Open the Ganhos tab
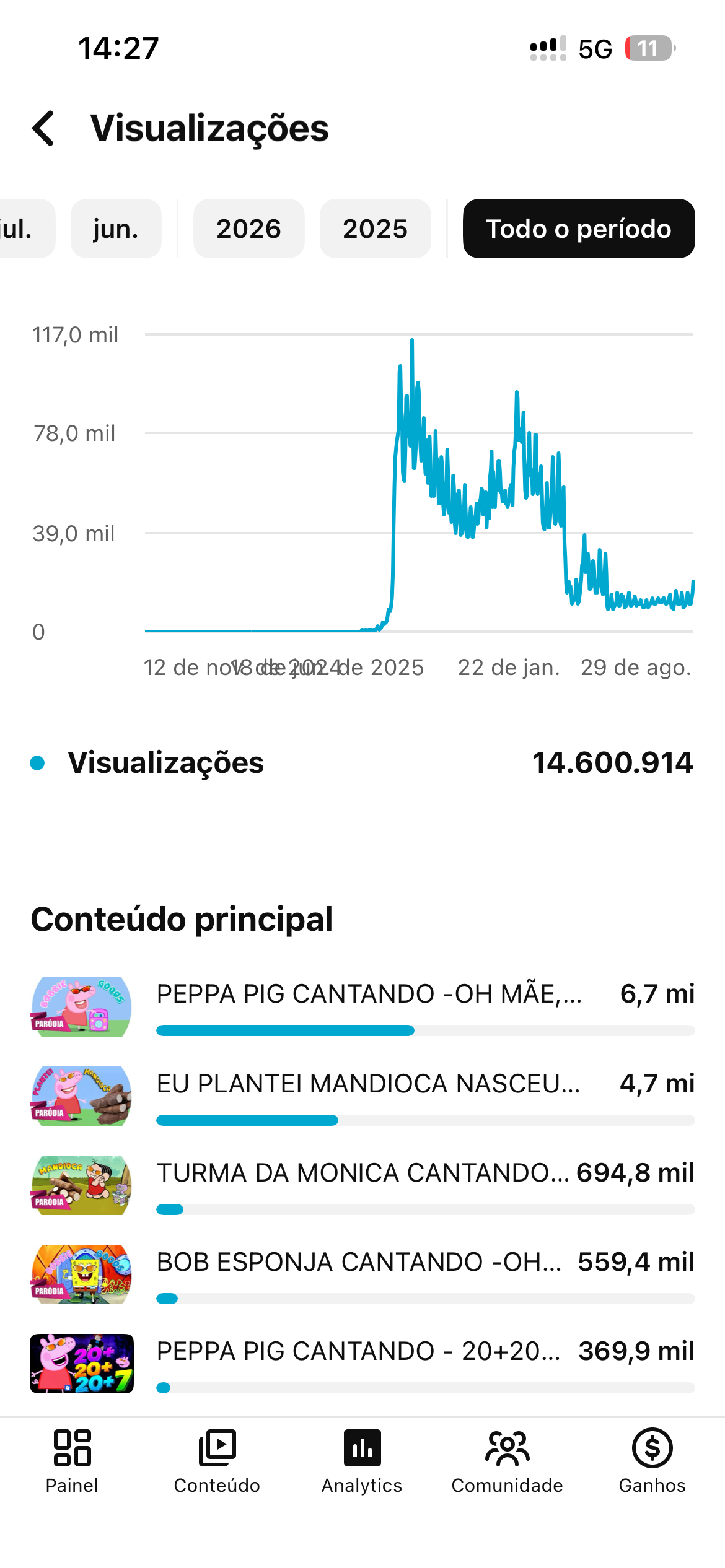Viewport: 725px width, 1568px height. point(652,1461)
